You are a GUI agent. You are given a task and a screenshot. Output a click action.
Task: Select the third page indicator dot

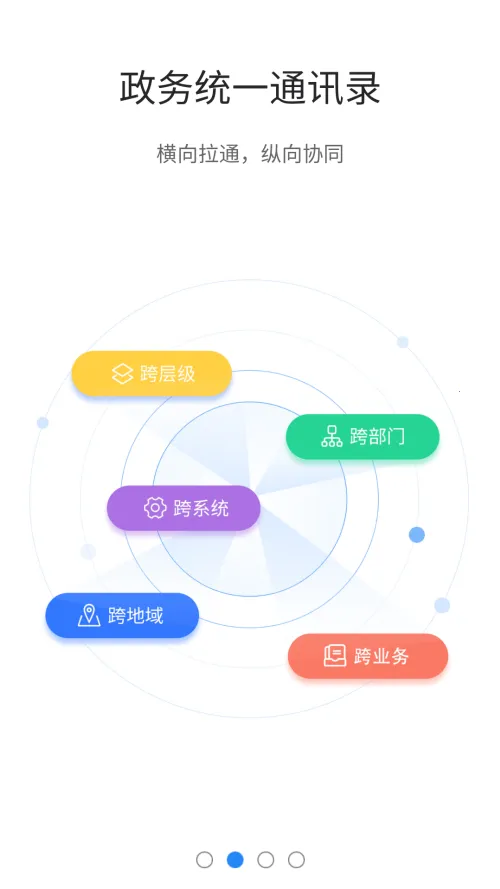click(x=266, y=860)
